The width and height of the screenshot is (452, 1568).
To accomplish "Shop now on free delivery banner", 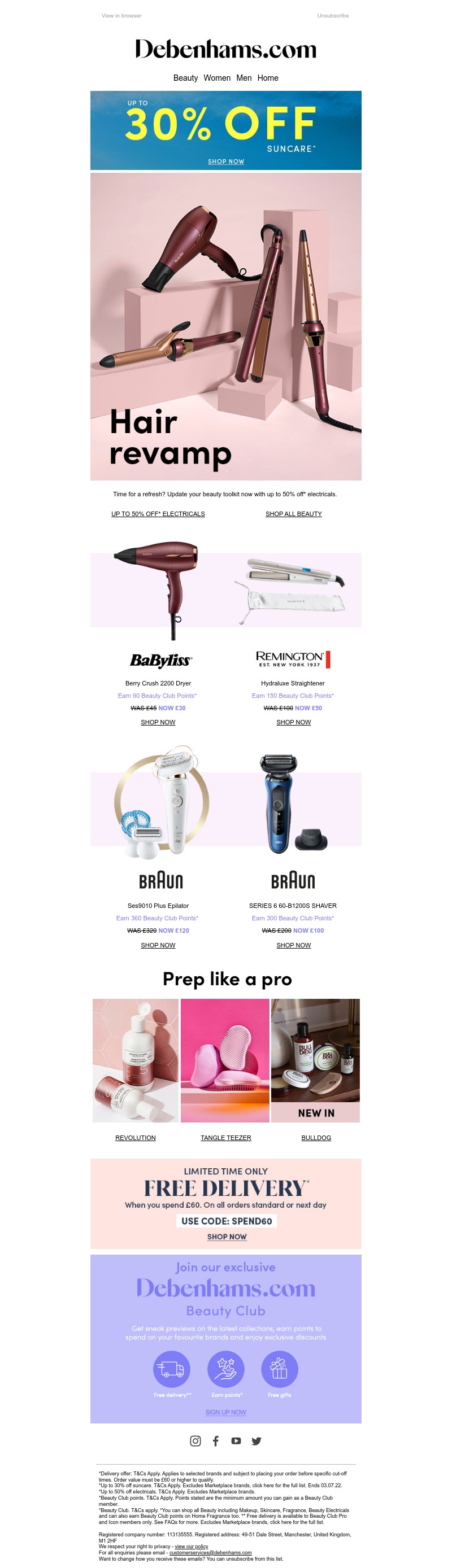I will 227,1237.
